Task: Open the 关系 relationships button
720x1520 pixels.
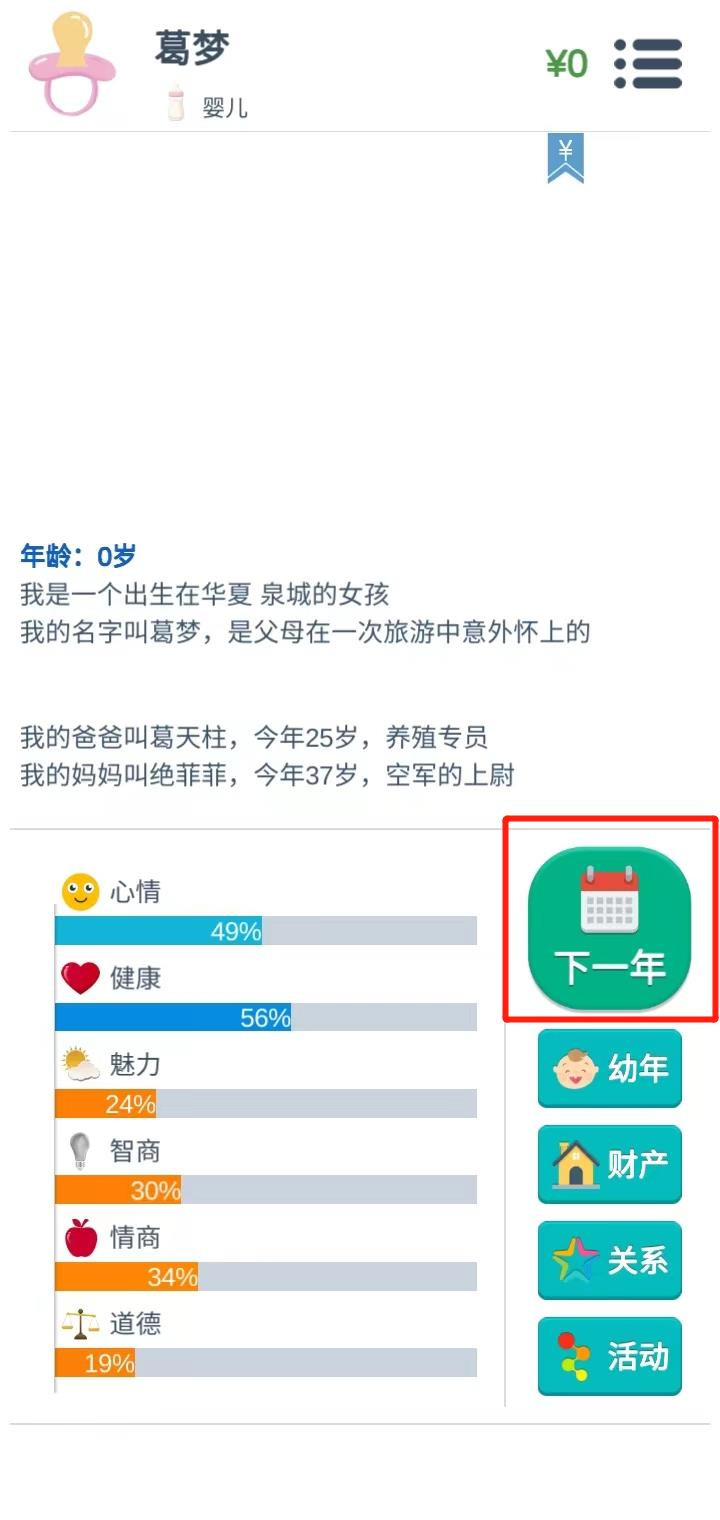Action: pos(610,1260)
